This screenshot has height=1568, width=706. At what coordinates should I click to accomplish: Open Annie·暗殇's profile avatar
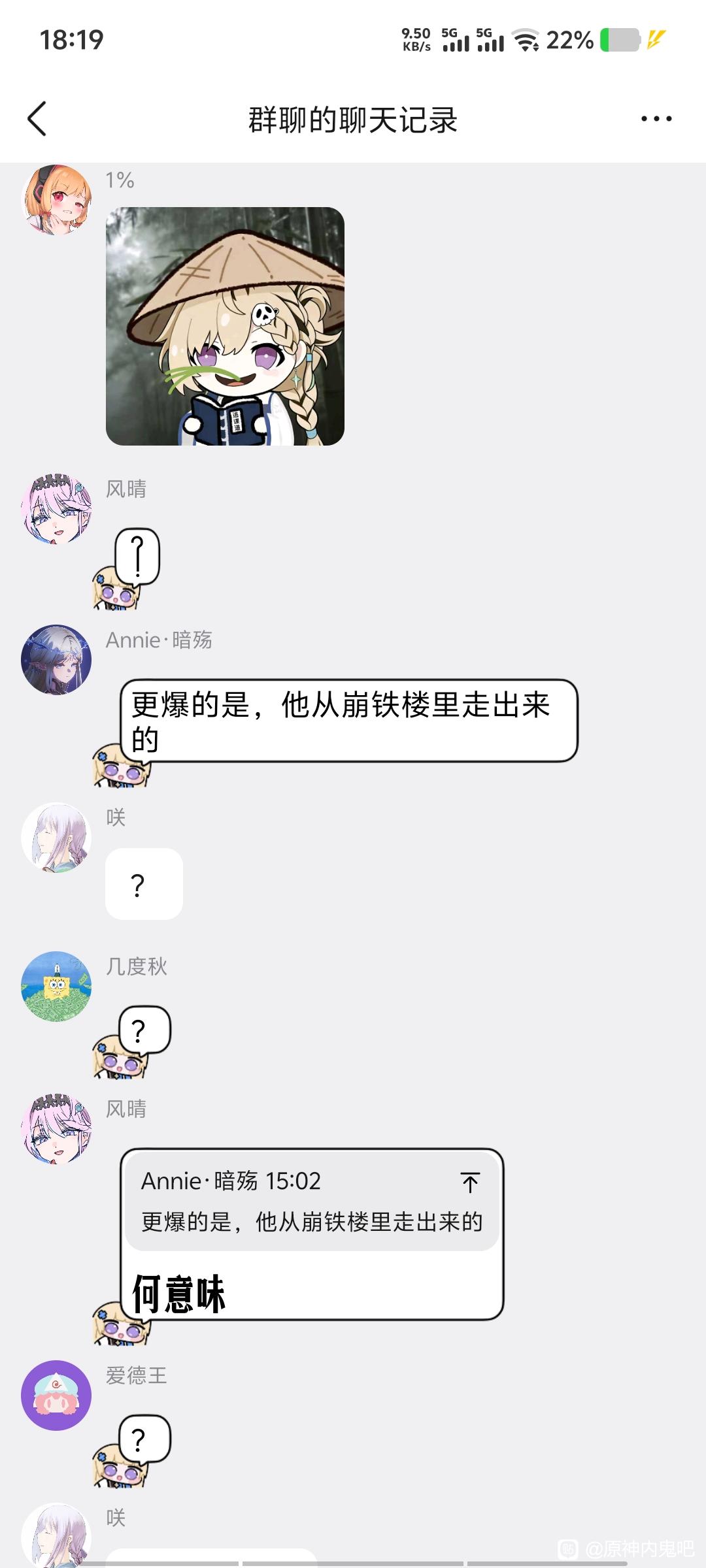pyautogui.click(x=56, y=660)
